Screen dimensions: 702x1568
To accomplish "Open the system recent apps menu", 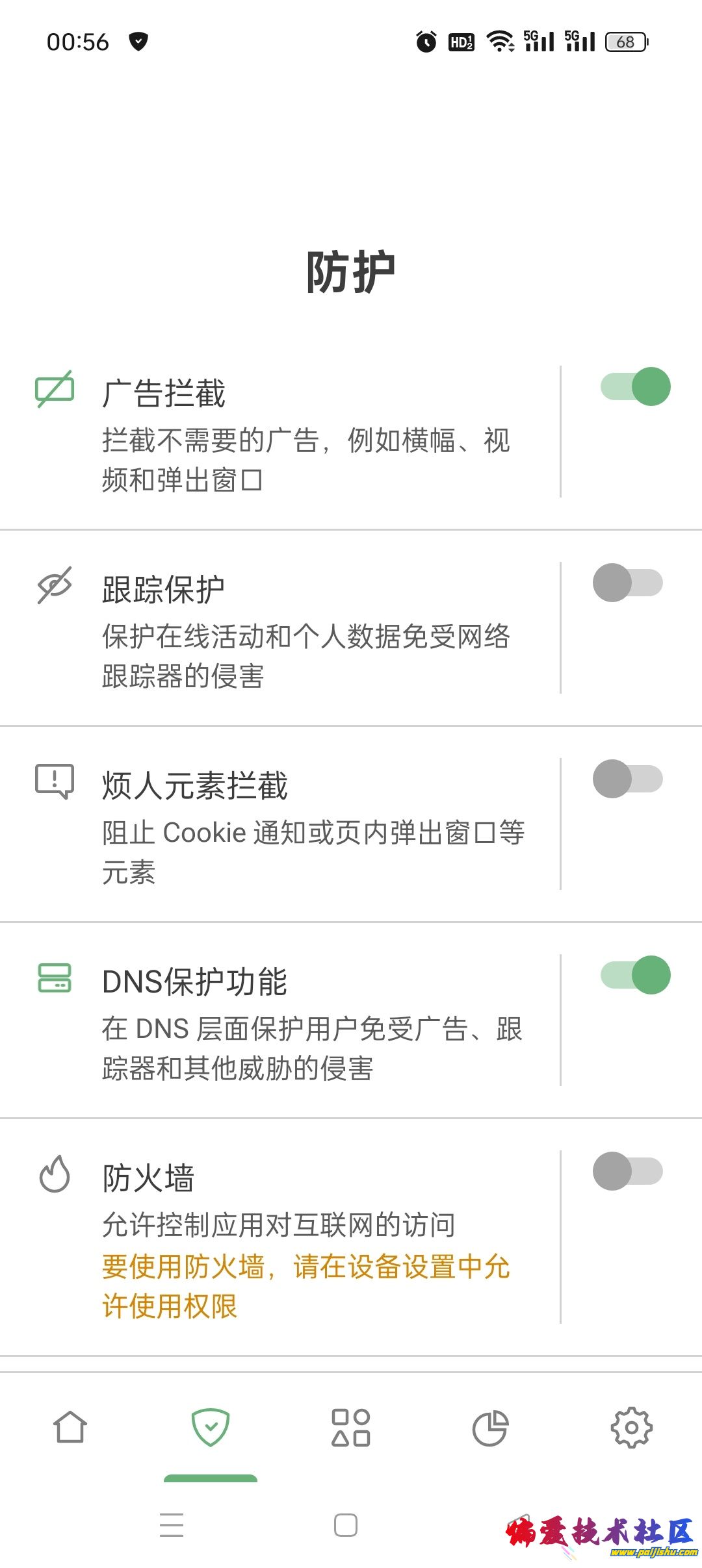I will coord(172,1525).
